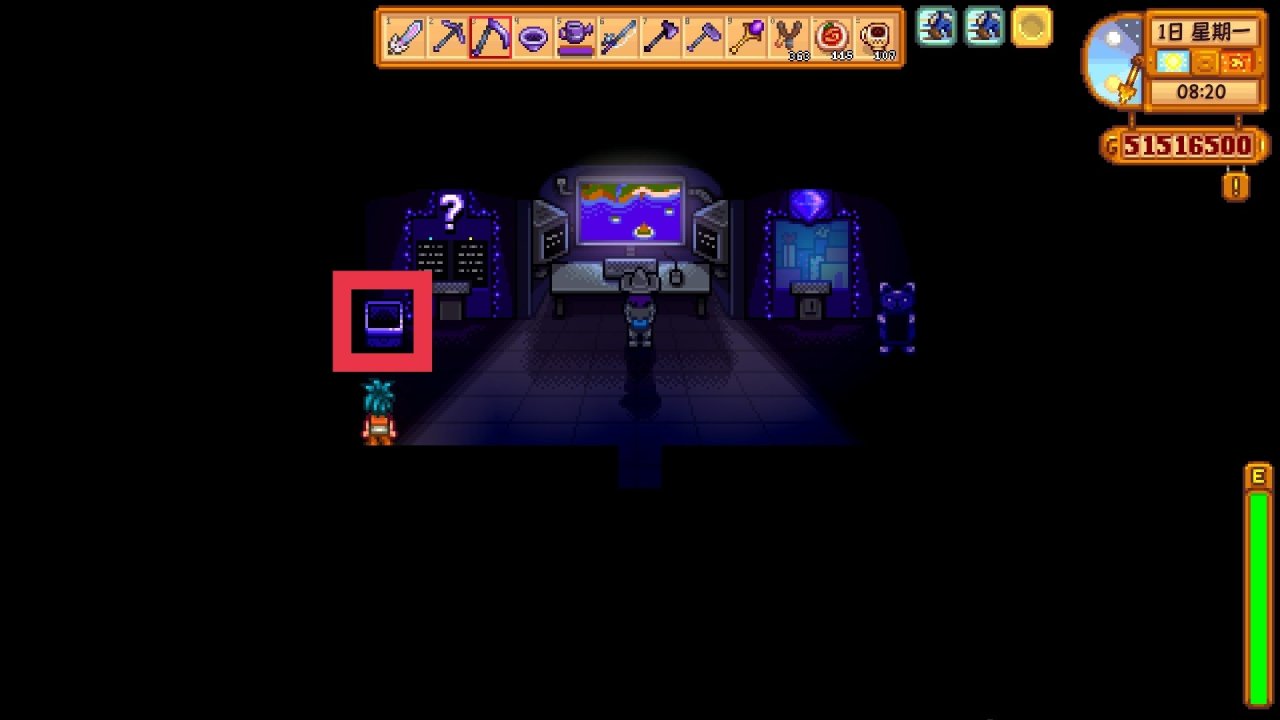The image size is (1280, 720).
Task: Tap the small glowing monitor box
Action: click(x=383, y=321)
